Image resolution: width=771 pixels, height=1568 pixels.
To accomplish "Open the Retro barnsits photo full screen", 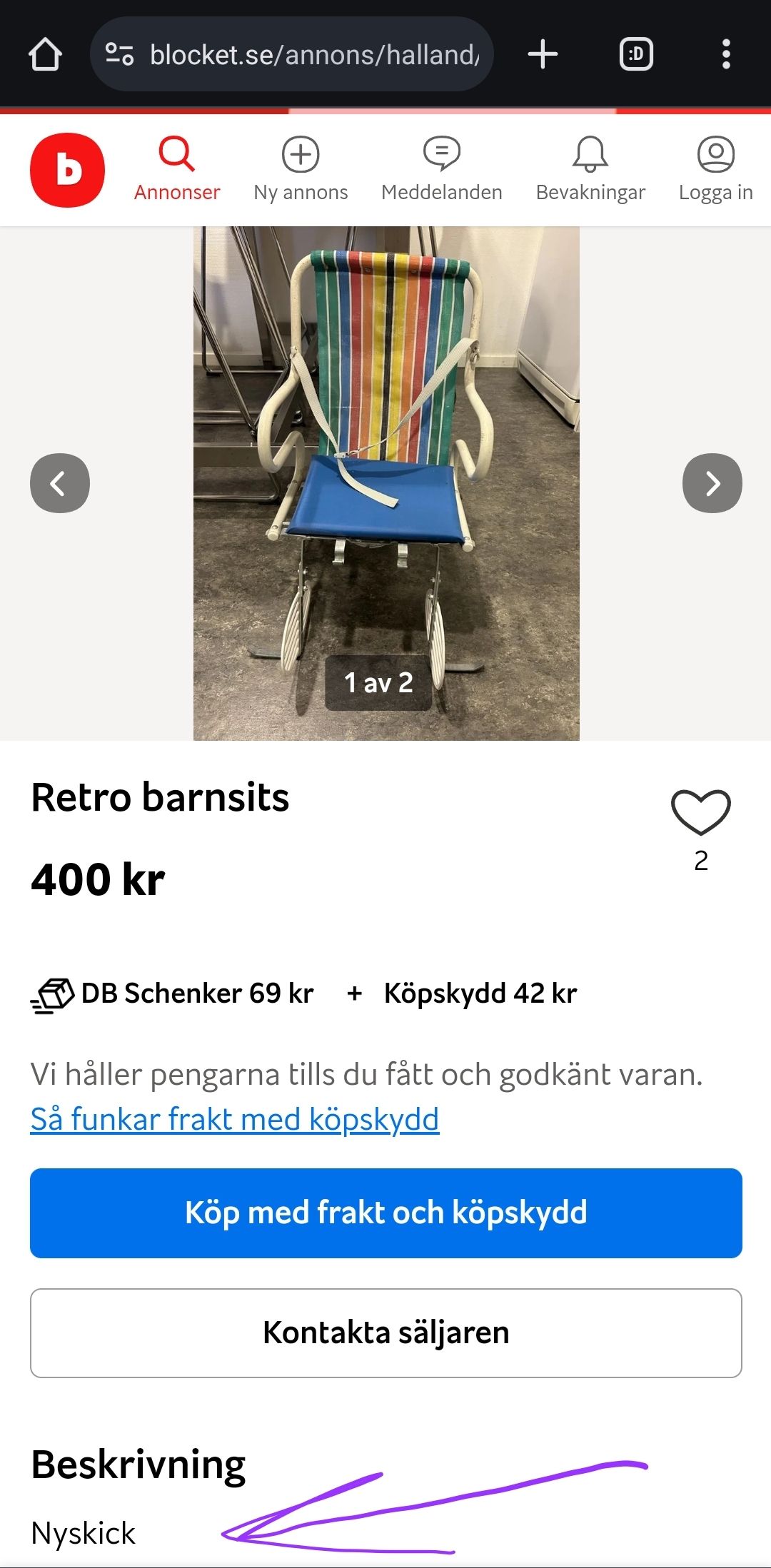I will click(x=385, y=428).
